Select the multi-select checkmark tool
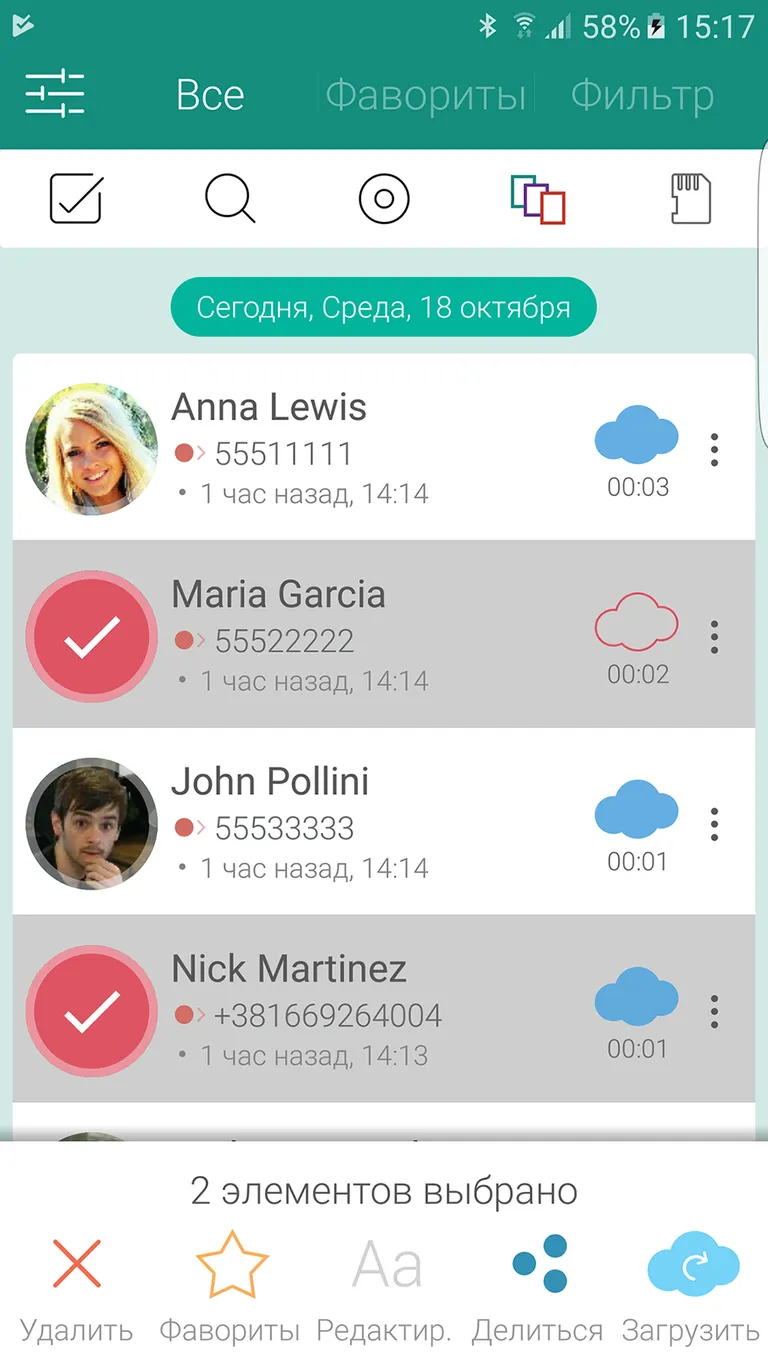The image size is (768, 1366). 76,198
